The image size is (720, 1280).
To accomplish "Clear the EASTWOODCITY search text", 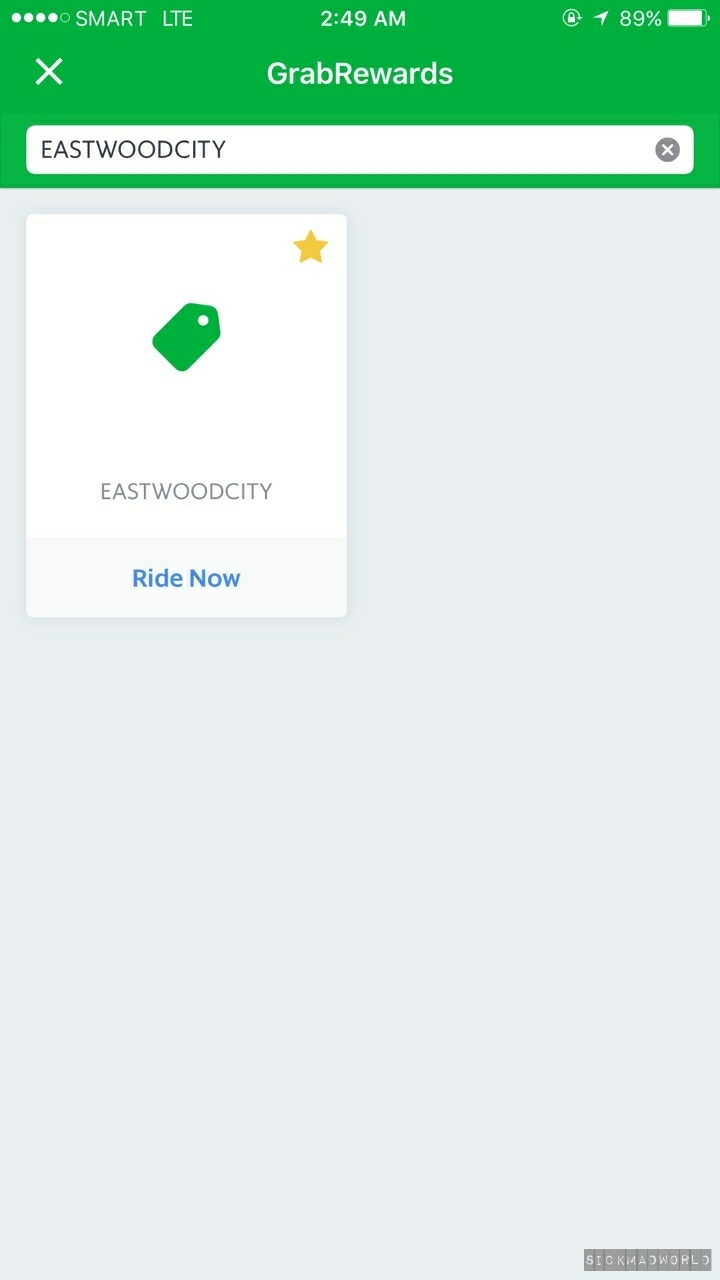I will point(667,150).
